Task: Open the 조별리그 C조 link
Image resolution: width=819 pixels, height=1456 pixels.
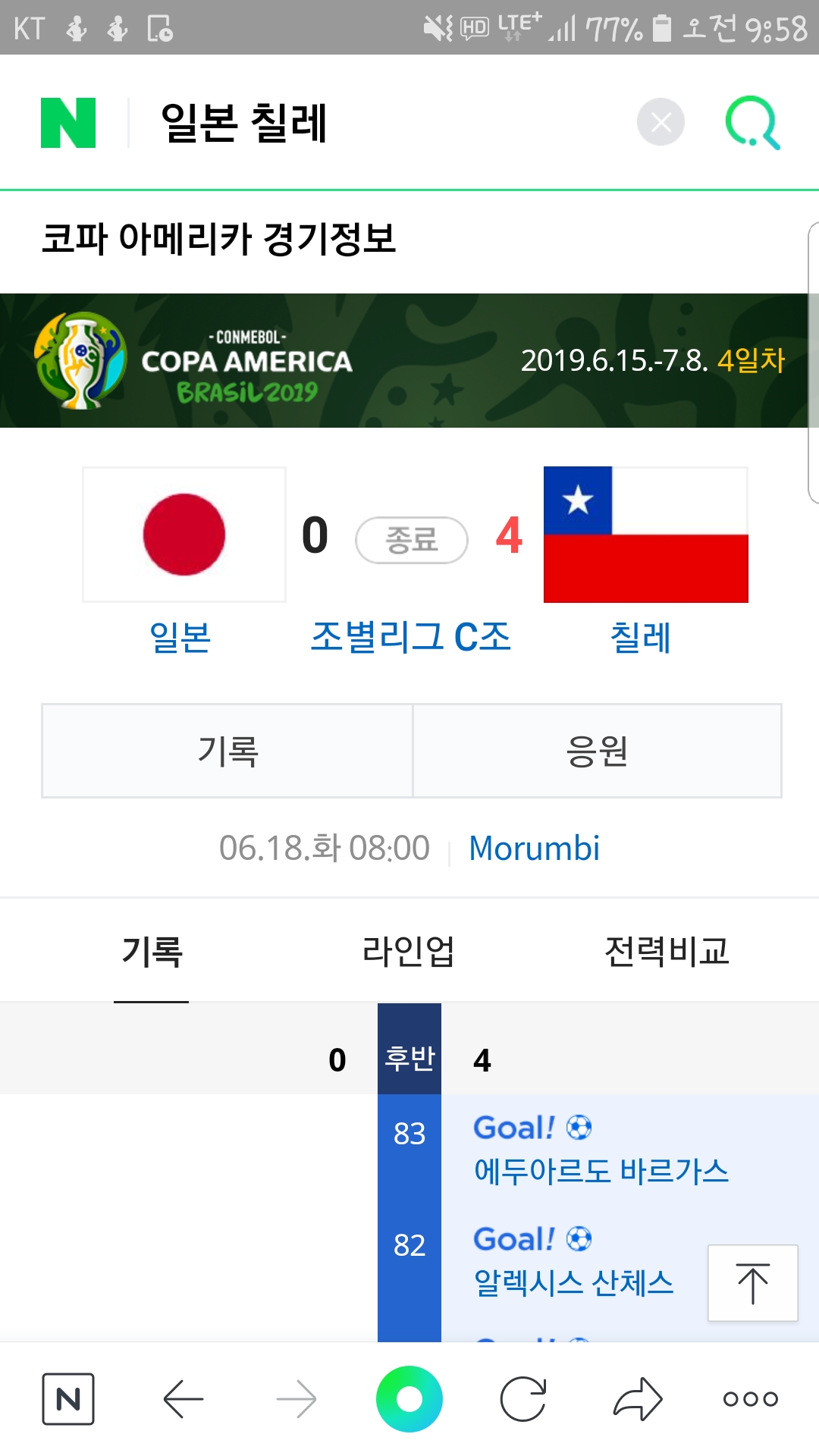Action: [411, 637]
